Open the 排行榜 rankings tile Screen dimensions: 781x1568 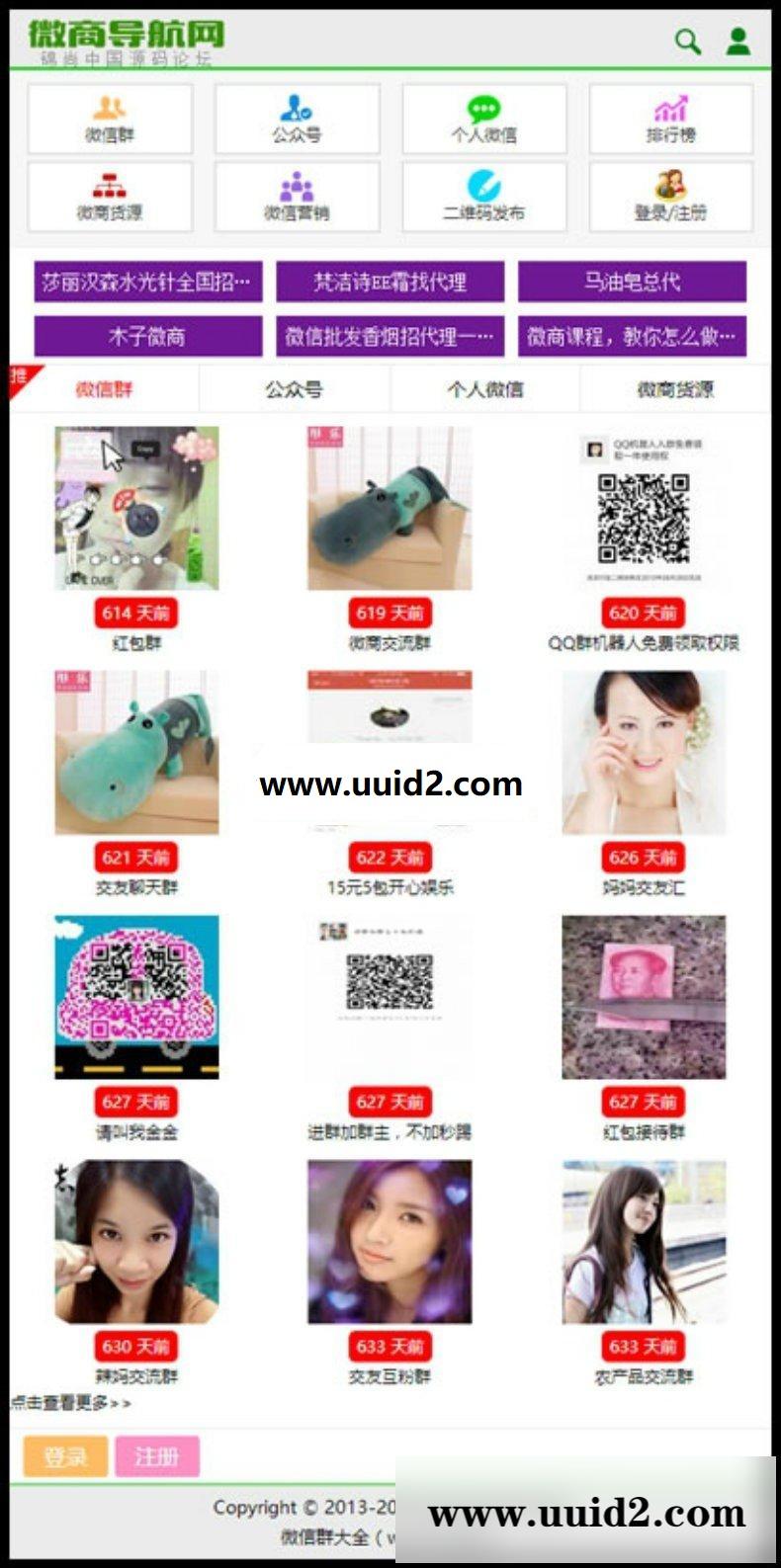point(670,120)
